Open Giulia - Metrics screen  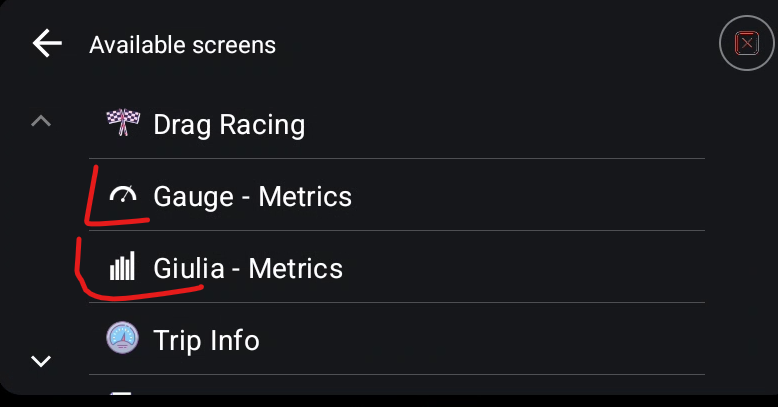click(247, 269)
